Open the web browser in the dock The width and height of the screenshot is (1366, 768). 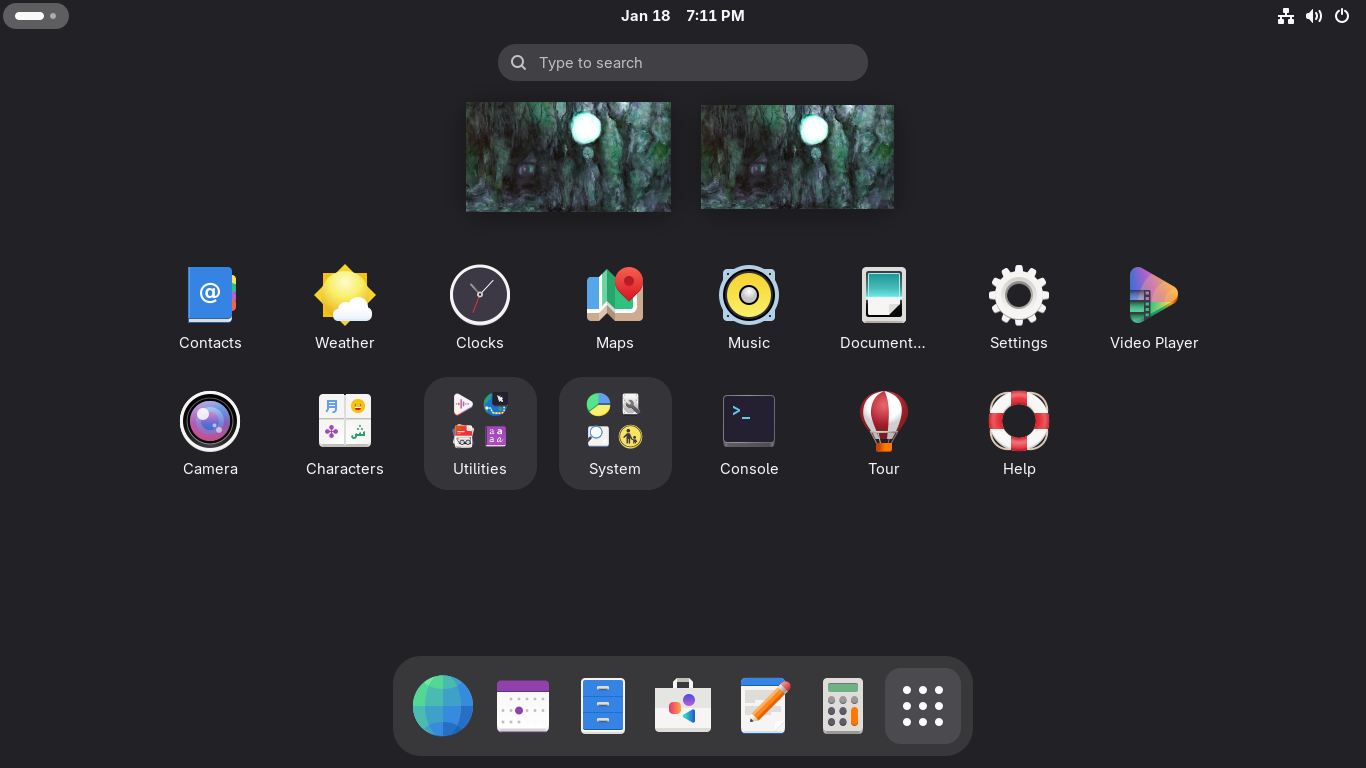[x=443, y=706]
